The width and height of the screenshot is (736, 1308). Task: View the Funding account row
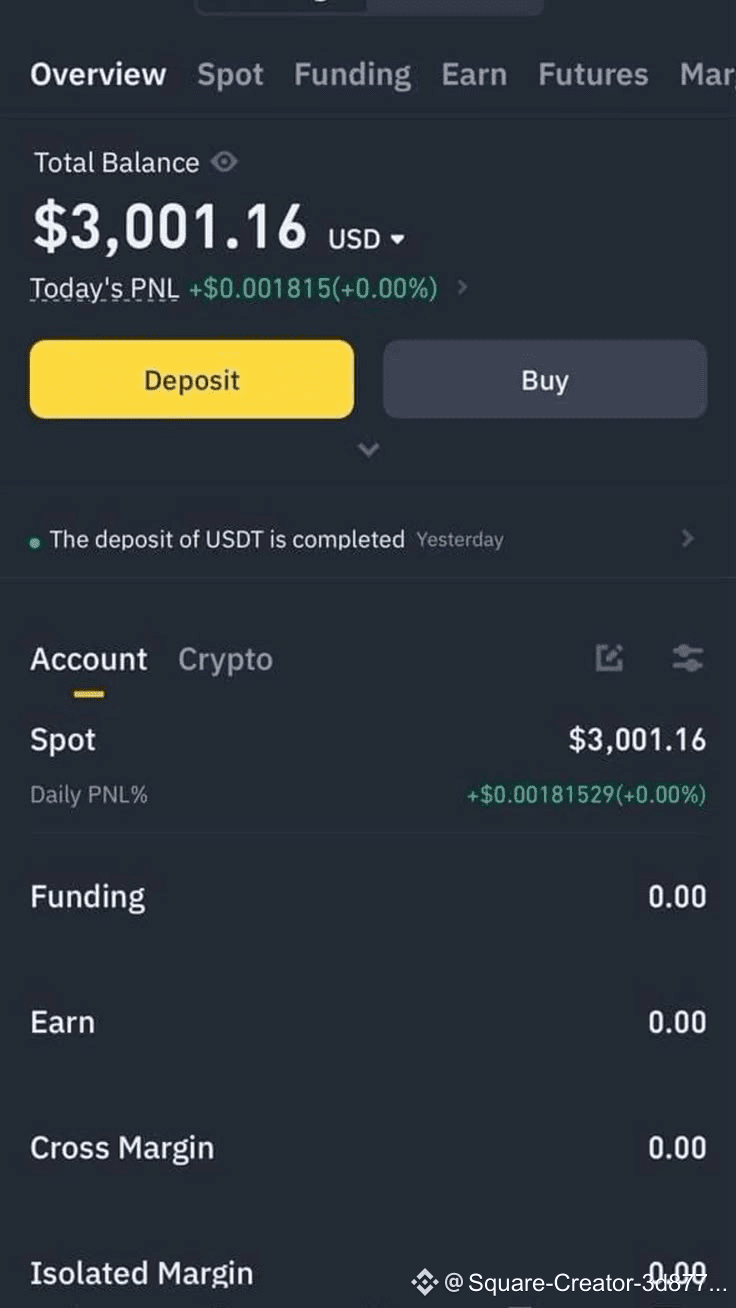[368, 897]
